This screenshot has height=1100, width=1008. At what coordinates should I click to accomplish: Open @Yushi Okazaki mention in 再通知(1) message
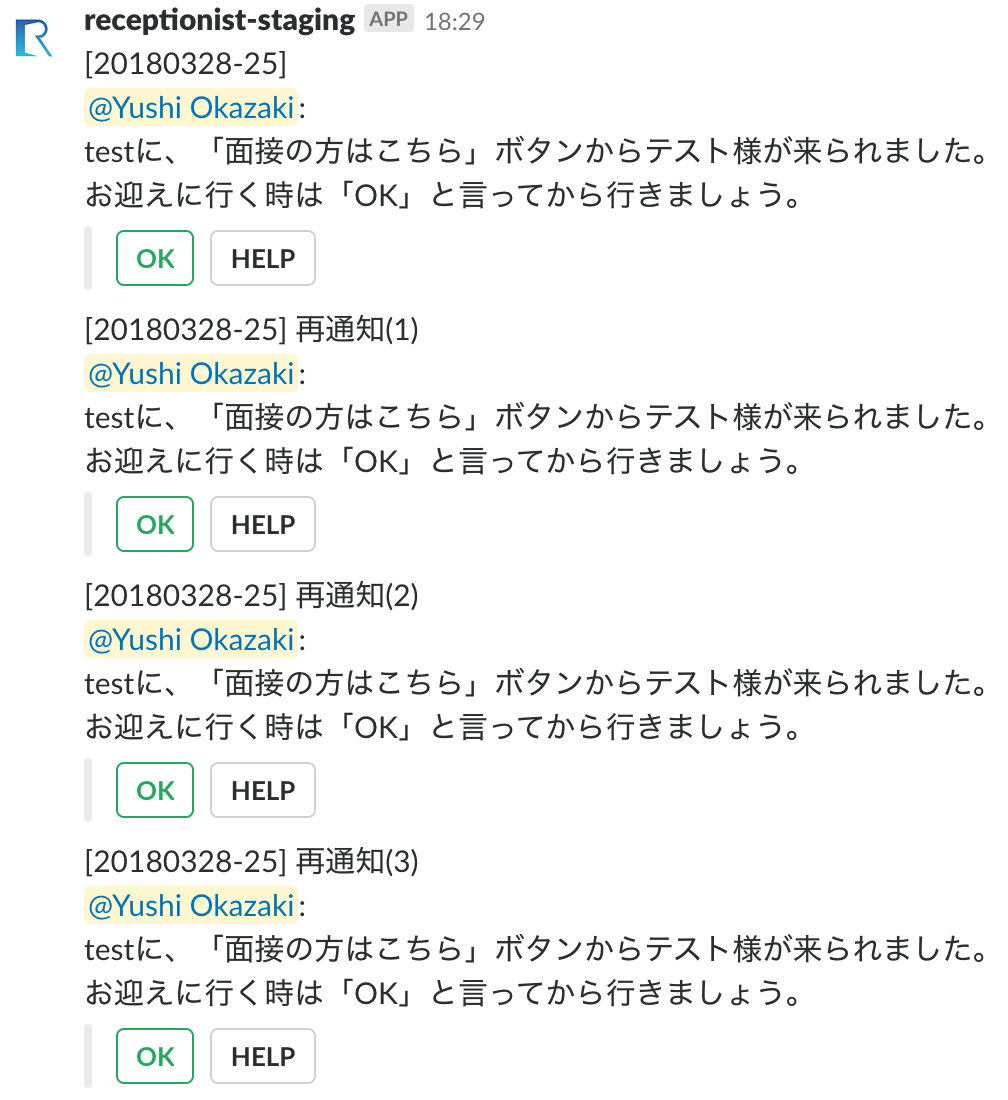pyautogui.click(x=191, y=374)
